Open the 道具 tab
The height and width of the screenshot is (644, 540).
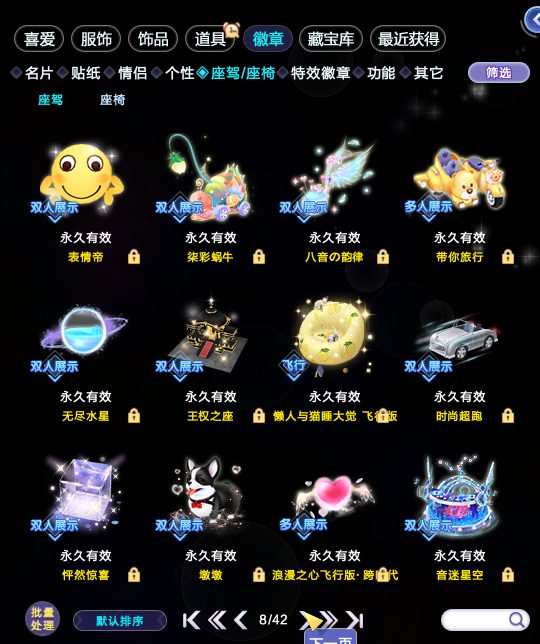(x=210, y=39)
